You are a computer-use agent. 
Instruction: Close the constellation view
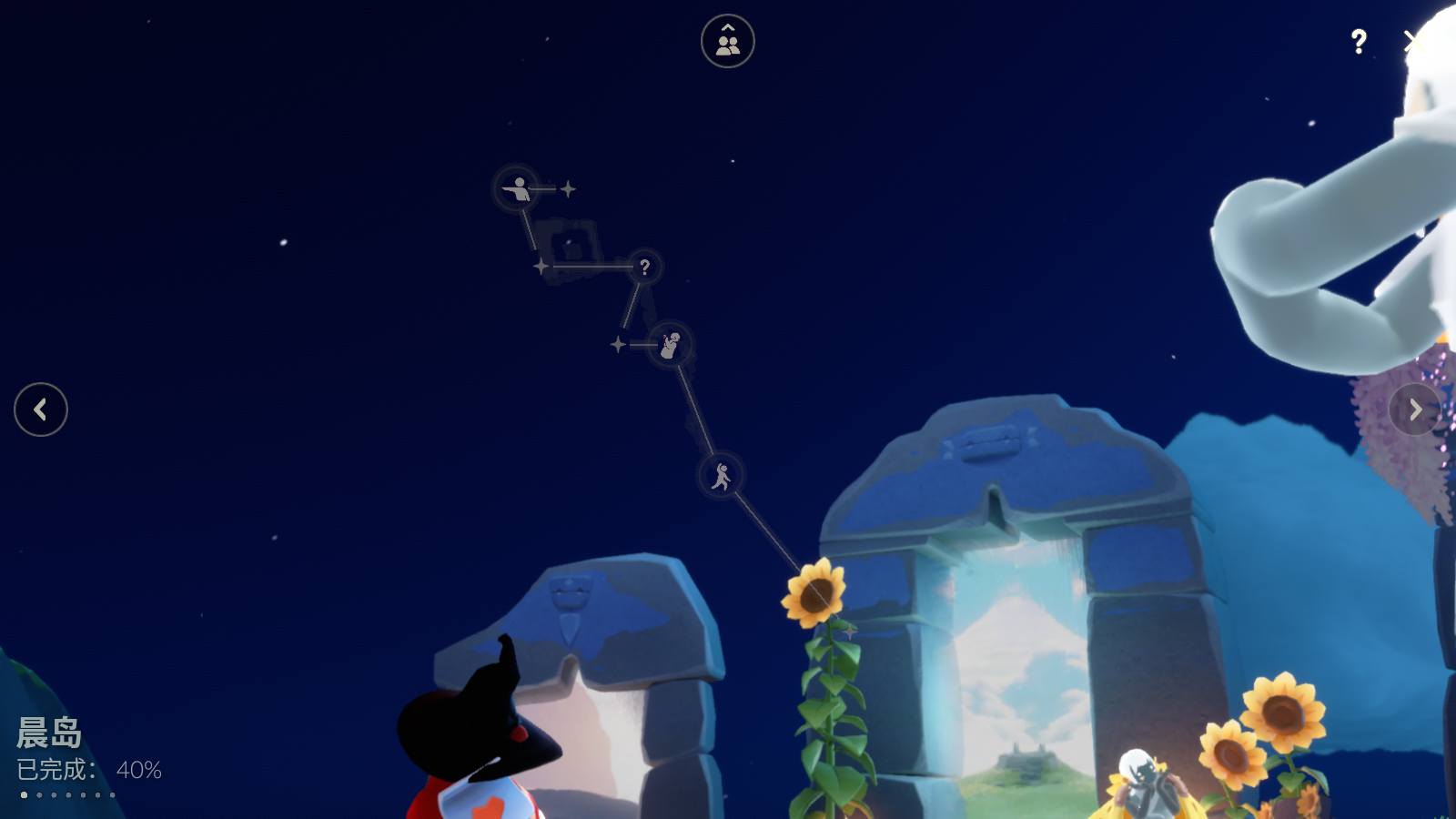[1411, 41]
